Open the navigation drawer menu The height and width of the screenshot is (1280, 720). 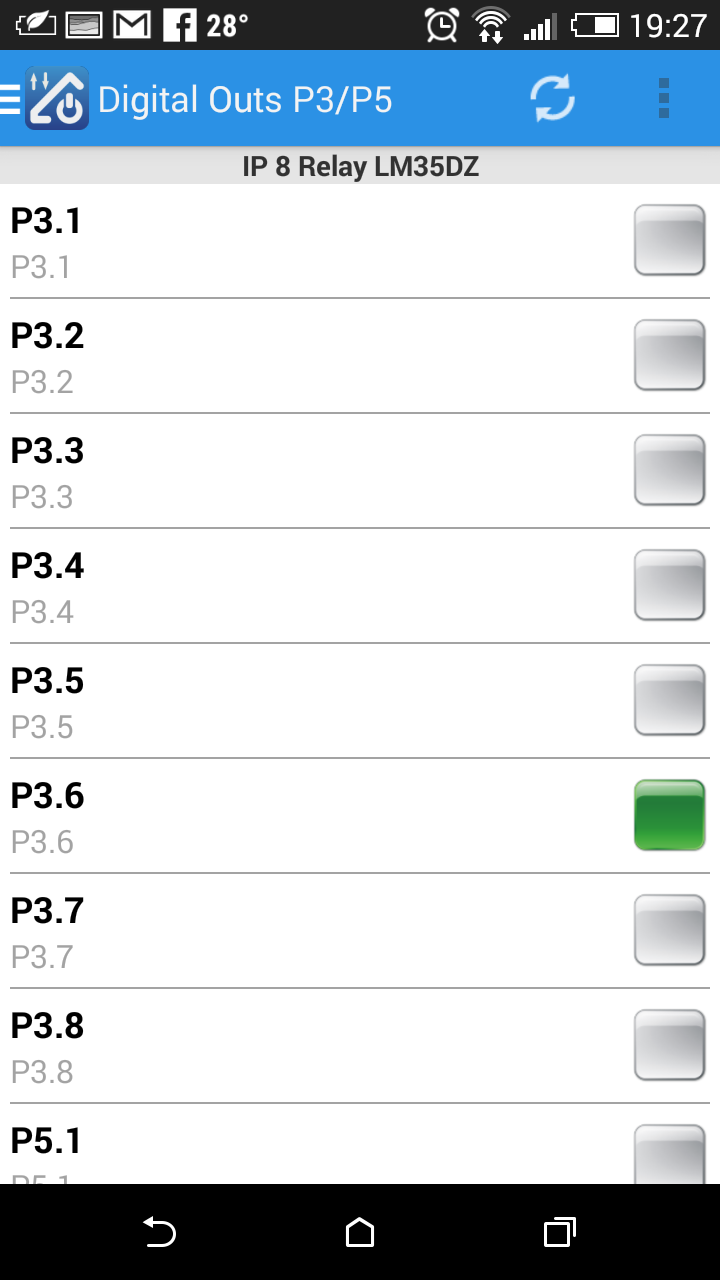12,99
